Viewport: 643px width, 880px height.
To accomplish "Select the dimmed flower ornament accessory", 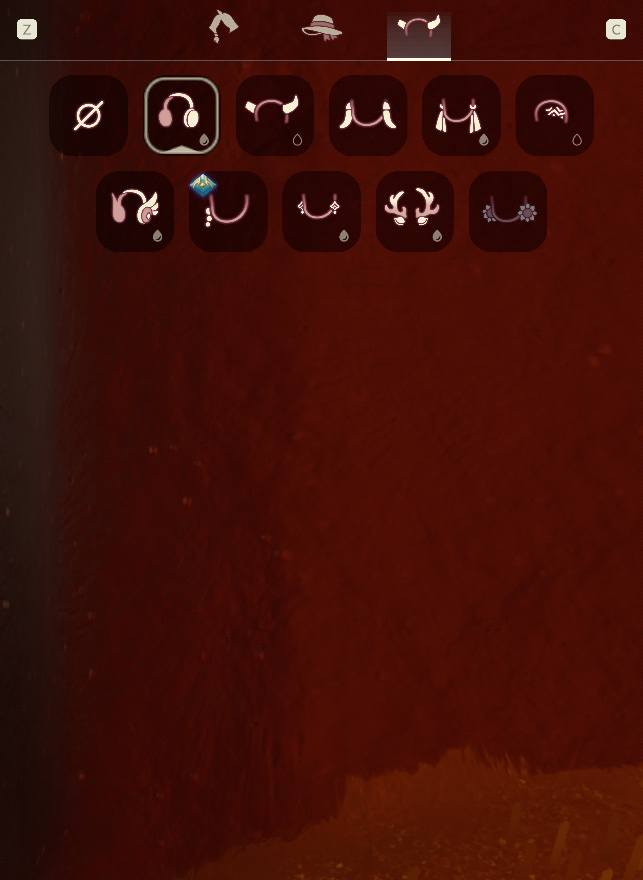I will click(x=508, y=211).
